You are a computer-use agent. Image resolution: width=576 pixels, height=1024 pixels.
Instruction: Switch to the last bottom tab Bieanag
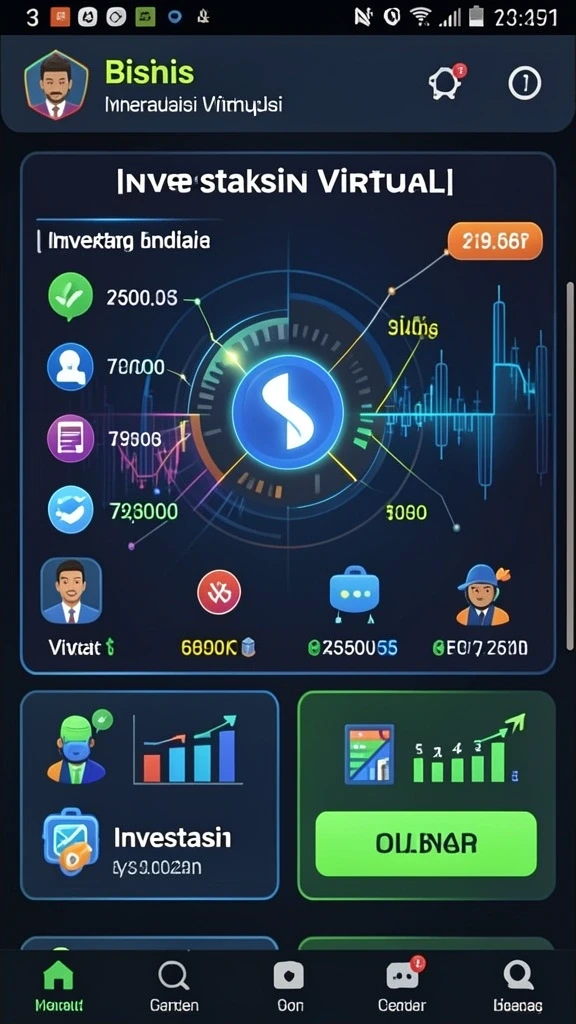pyautogui.click(x=517, y=986)
